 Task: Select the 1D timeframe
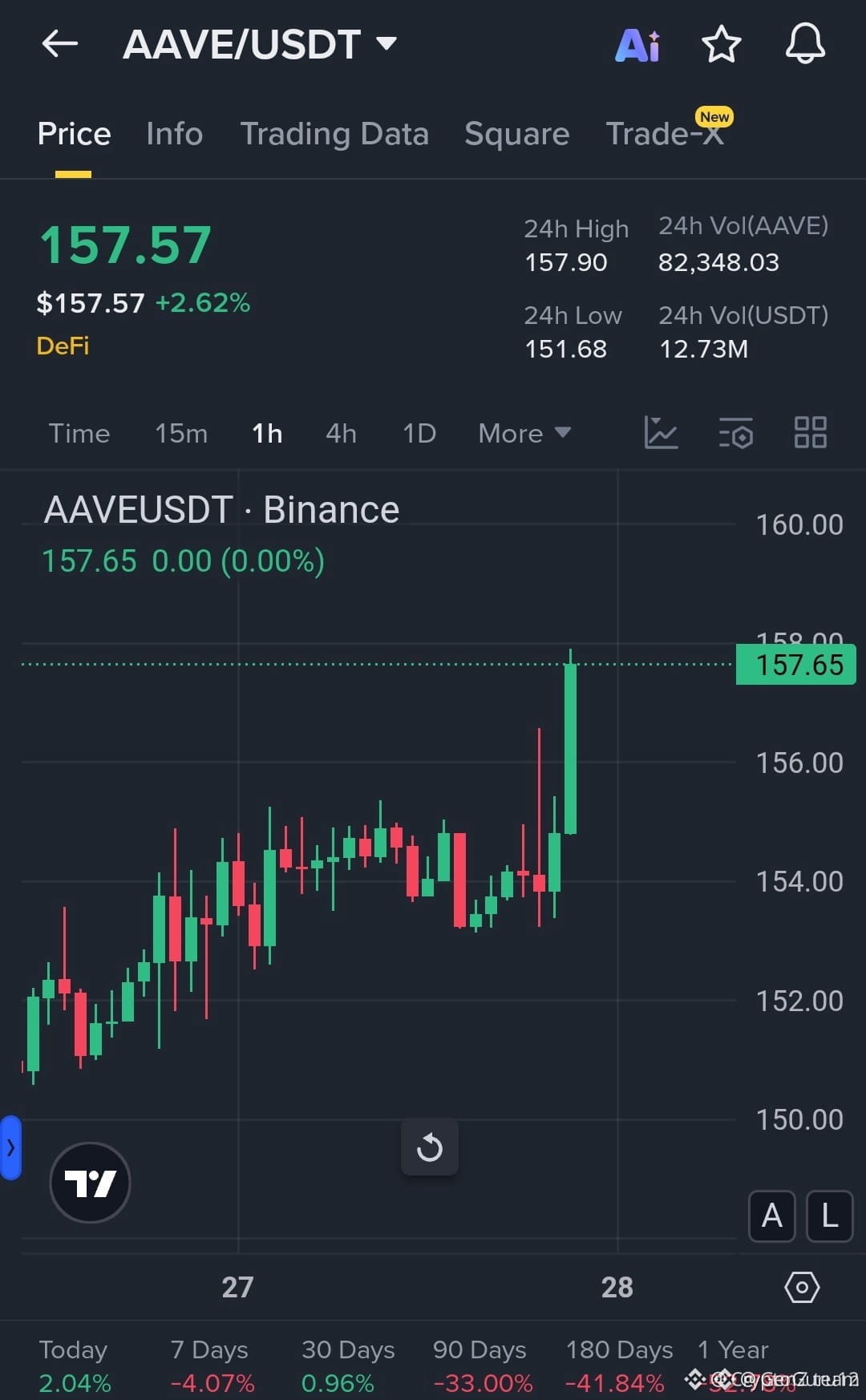click(419, 433)
